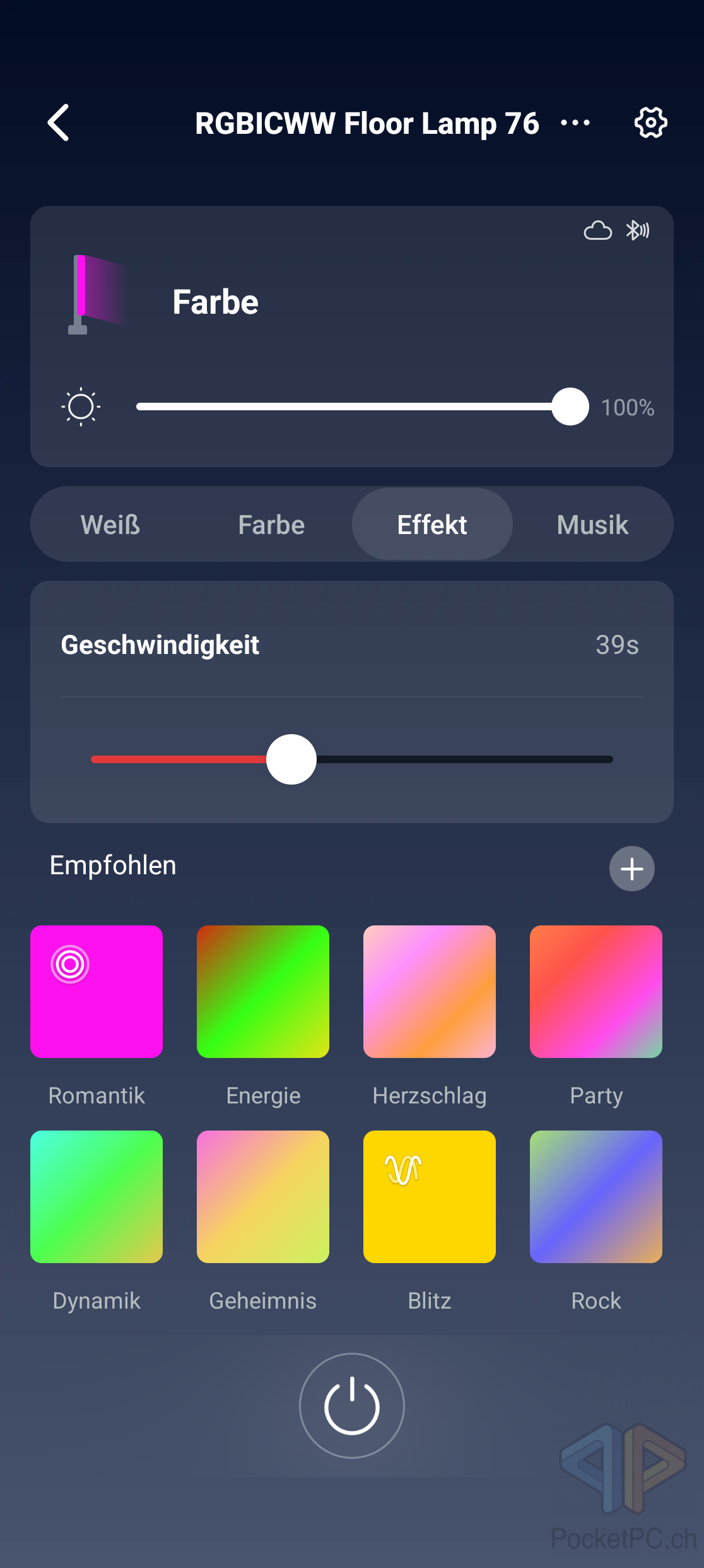Add a new effect with plus button
Viewport: 704px width, 1568px height.
point(631,869)
